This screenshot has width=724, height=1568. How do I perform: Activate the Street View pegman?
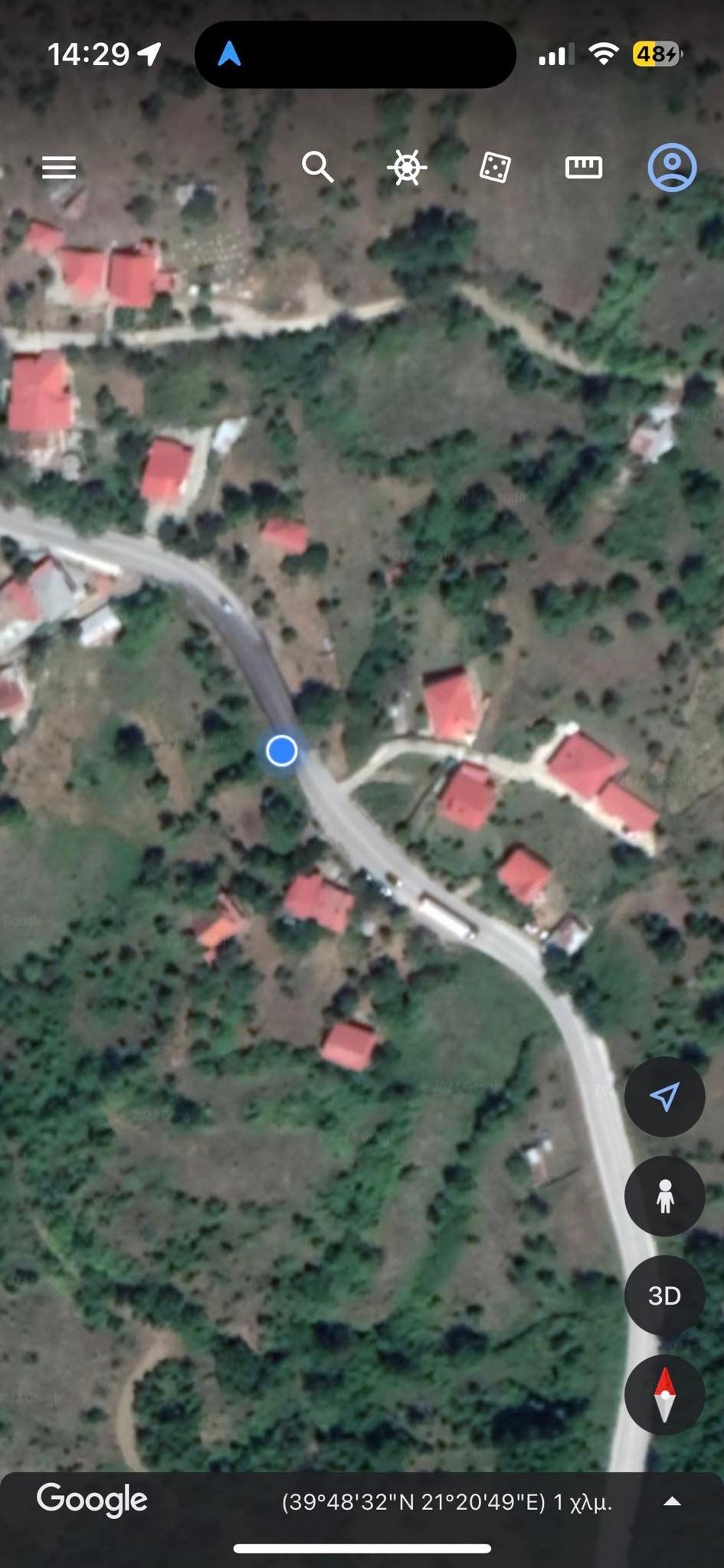(x=664, y=1196)
